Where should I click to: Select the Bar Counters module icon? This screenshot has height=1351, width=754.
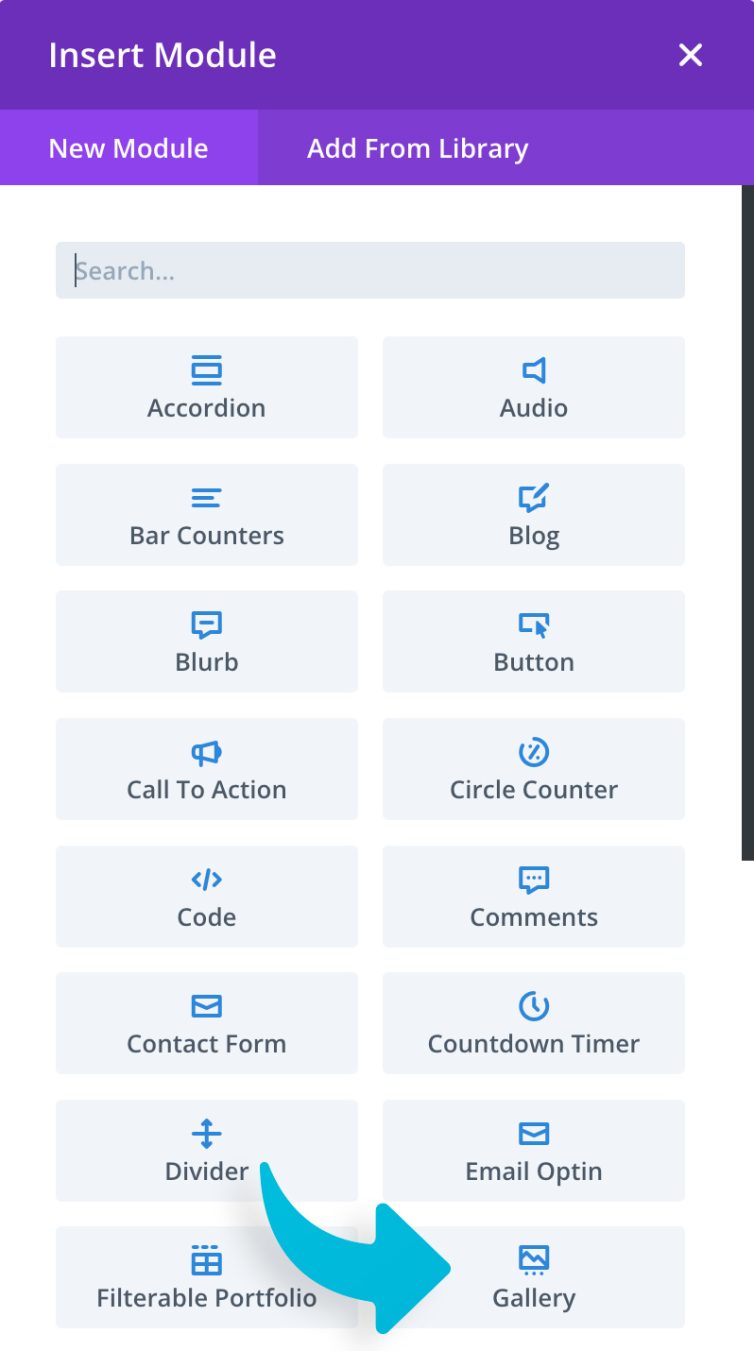coord(206,514)
